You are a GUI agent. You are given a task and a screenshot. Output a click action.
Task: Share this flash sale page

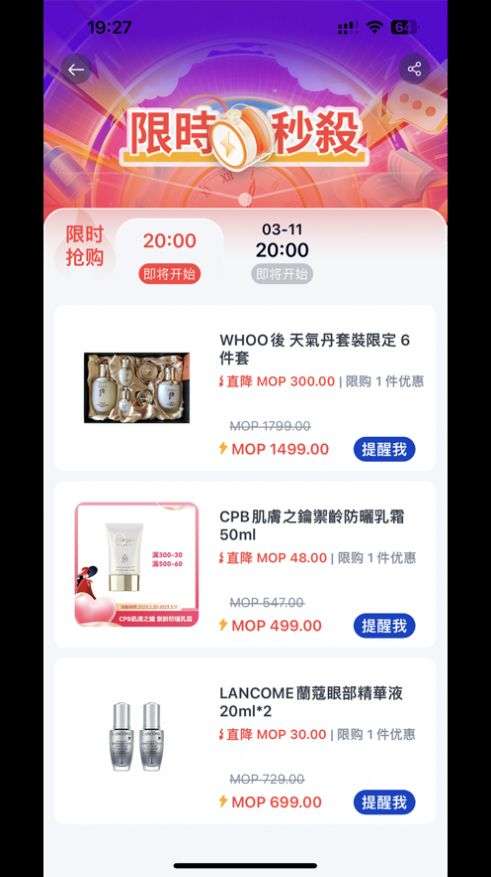coord(414,69)
